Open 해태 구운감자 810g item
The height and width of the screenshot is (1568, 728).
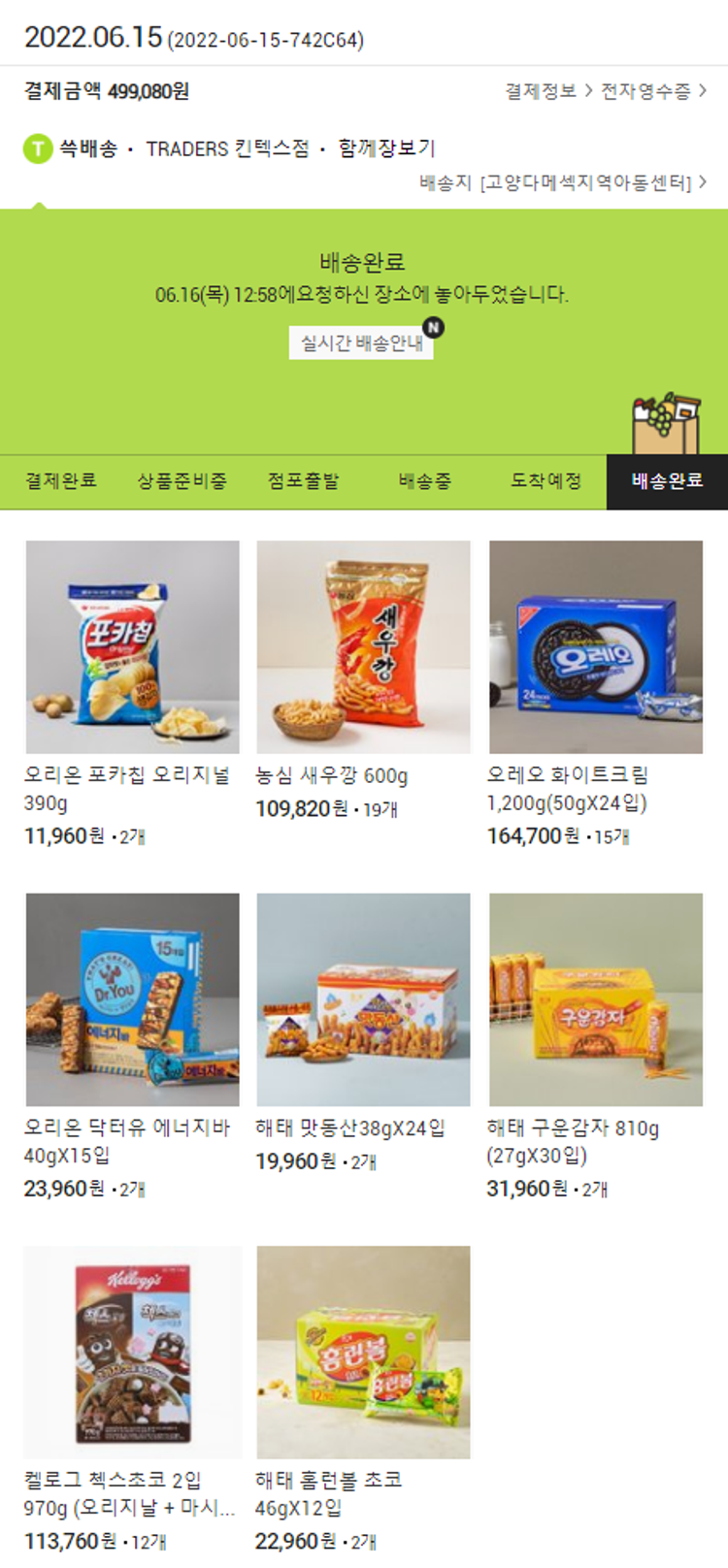pyautogui.click(x=595, y=999)
